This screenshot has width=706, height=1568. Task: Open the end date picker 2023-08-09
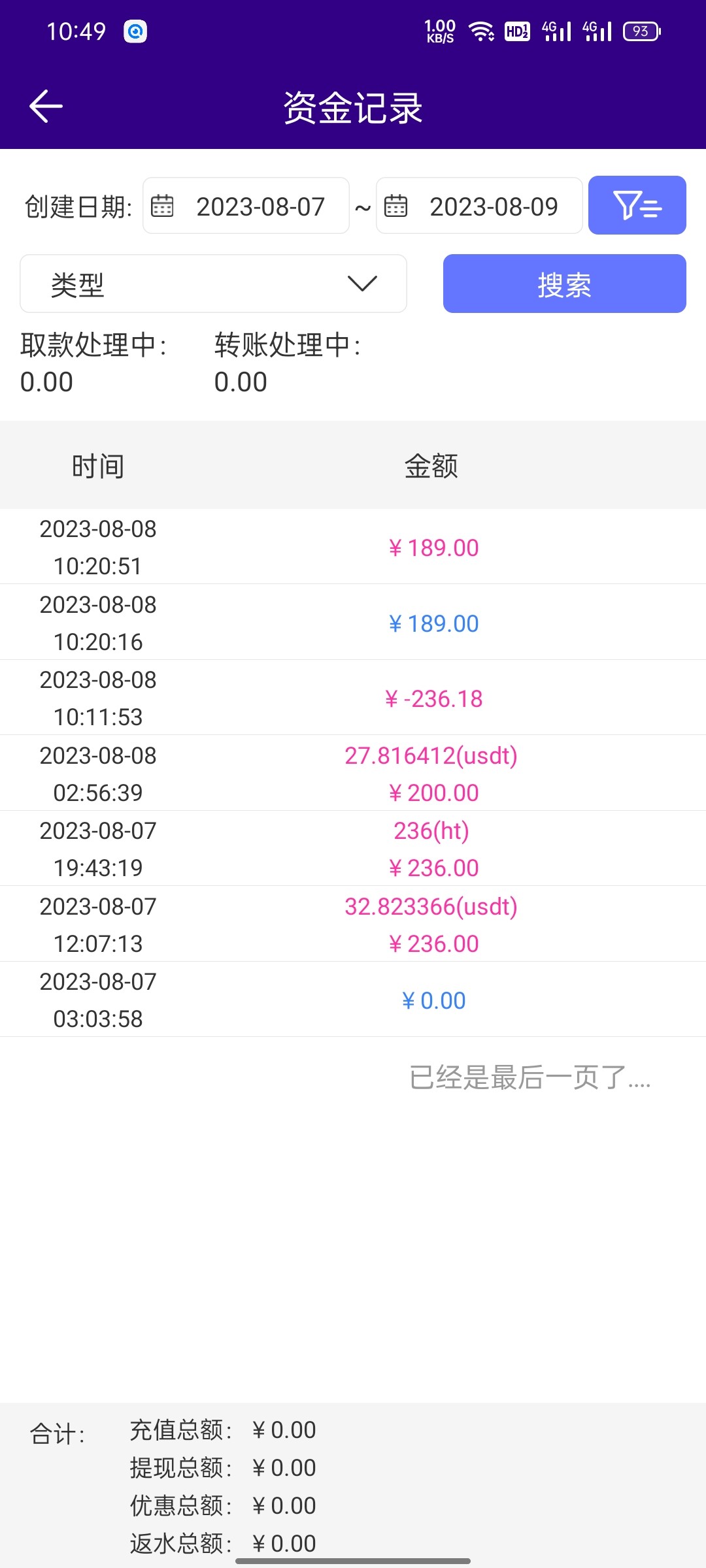[479, 206]
